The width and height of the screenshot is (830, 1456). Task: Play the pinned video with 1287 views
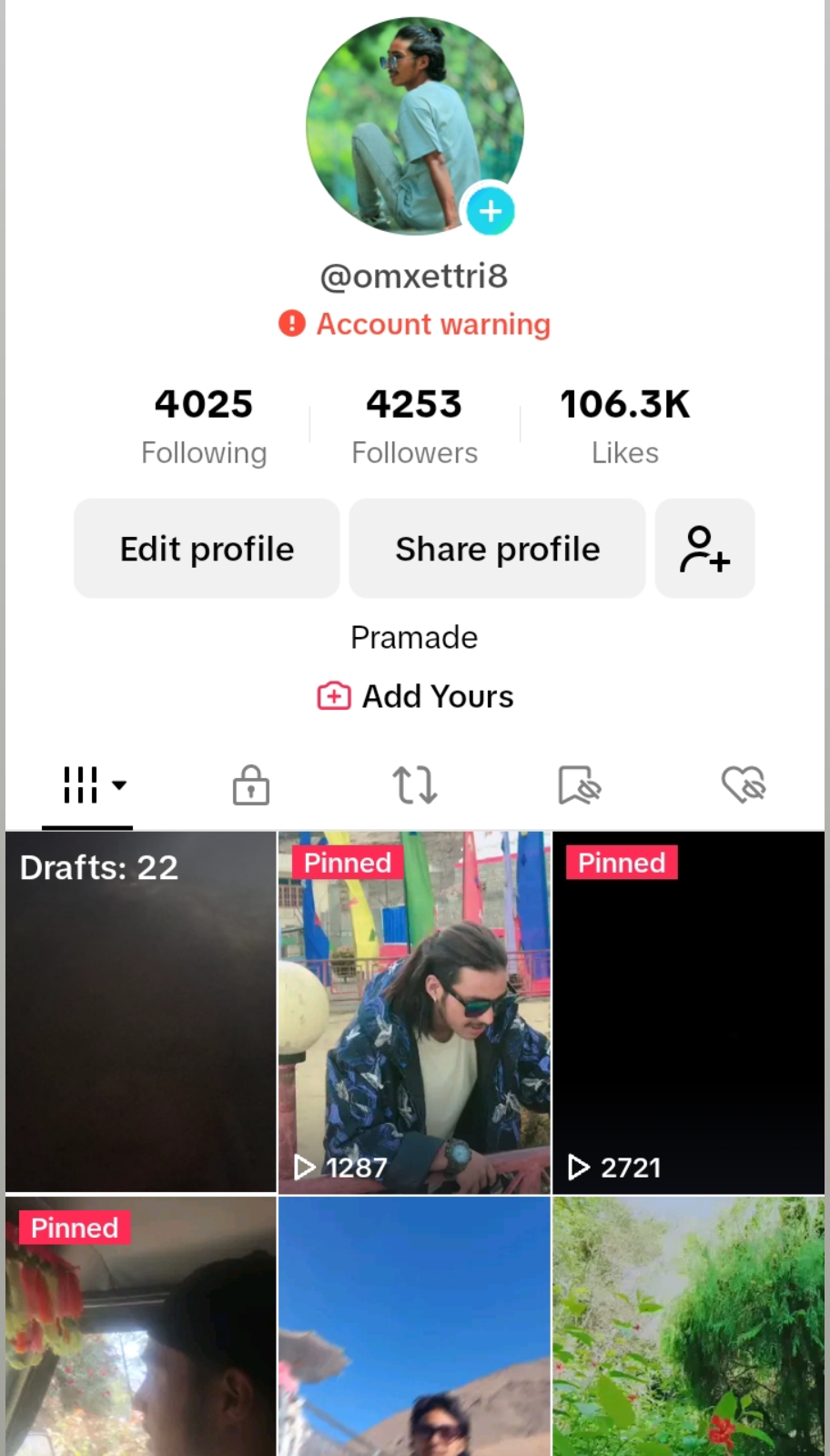415,1011
